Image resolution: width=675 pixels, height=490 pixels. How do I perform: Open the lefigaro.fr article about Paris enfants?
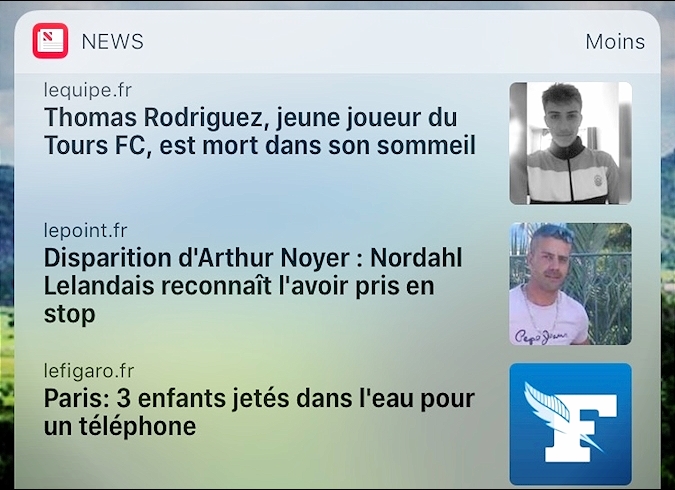[x=259, y=412]
